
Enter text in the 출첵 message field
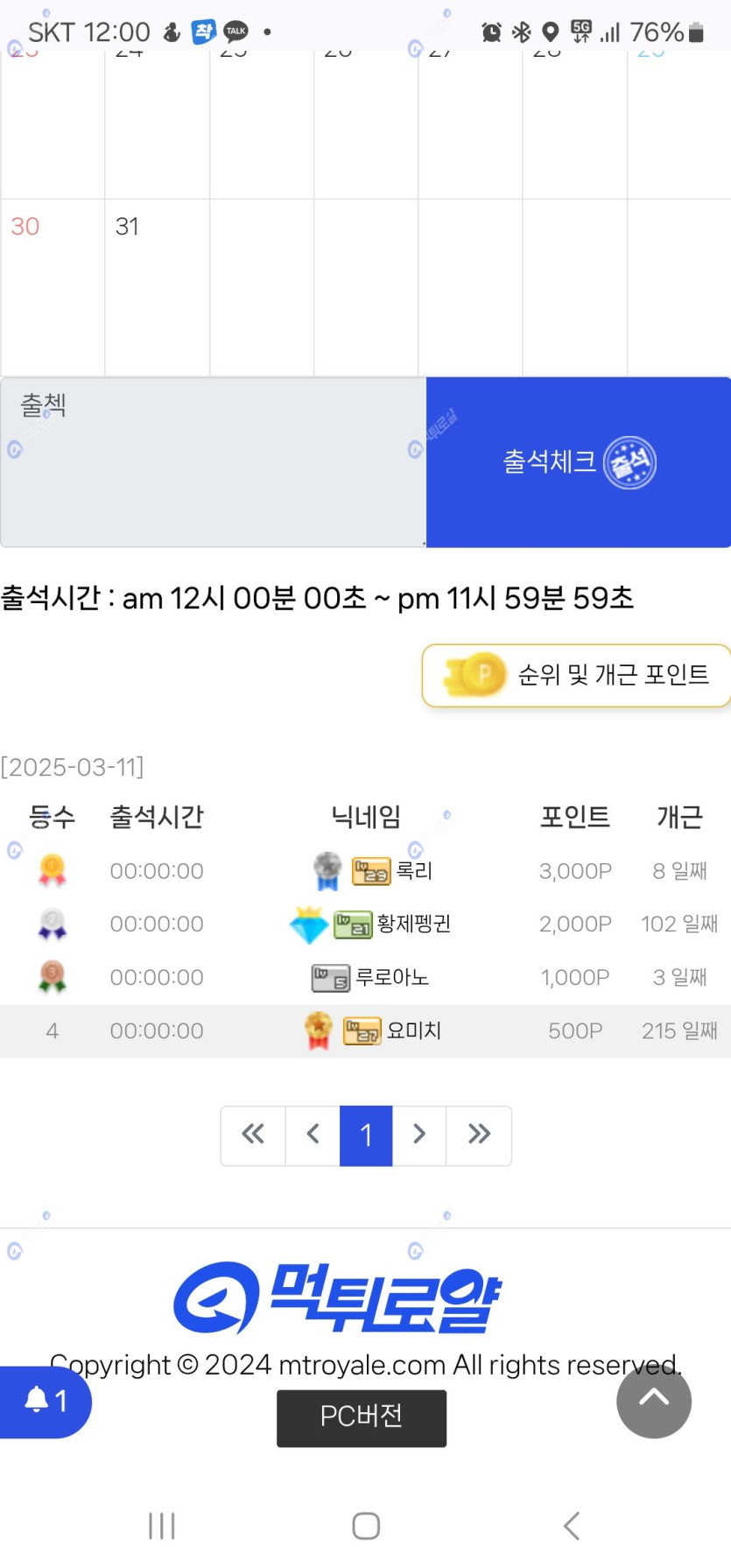point(213,462)
